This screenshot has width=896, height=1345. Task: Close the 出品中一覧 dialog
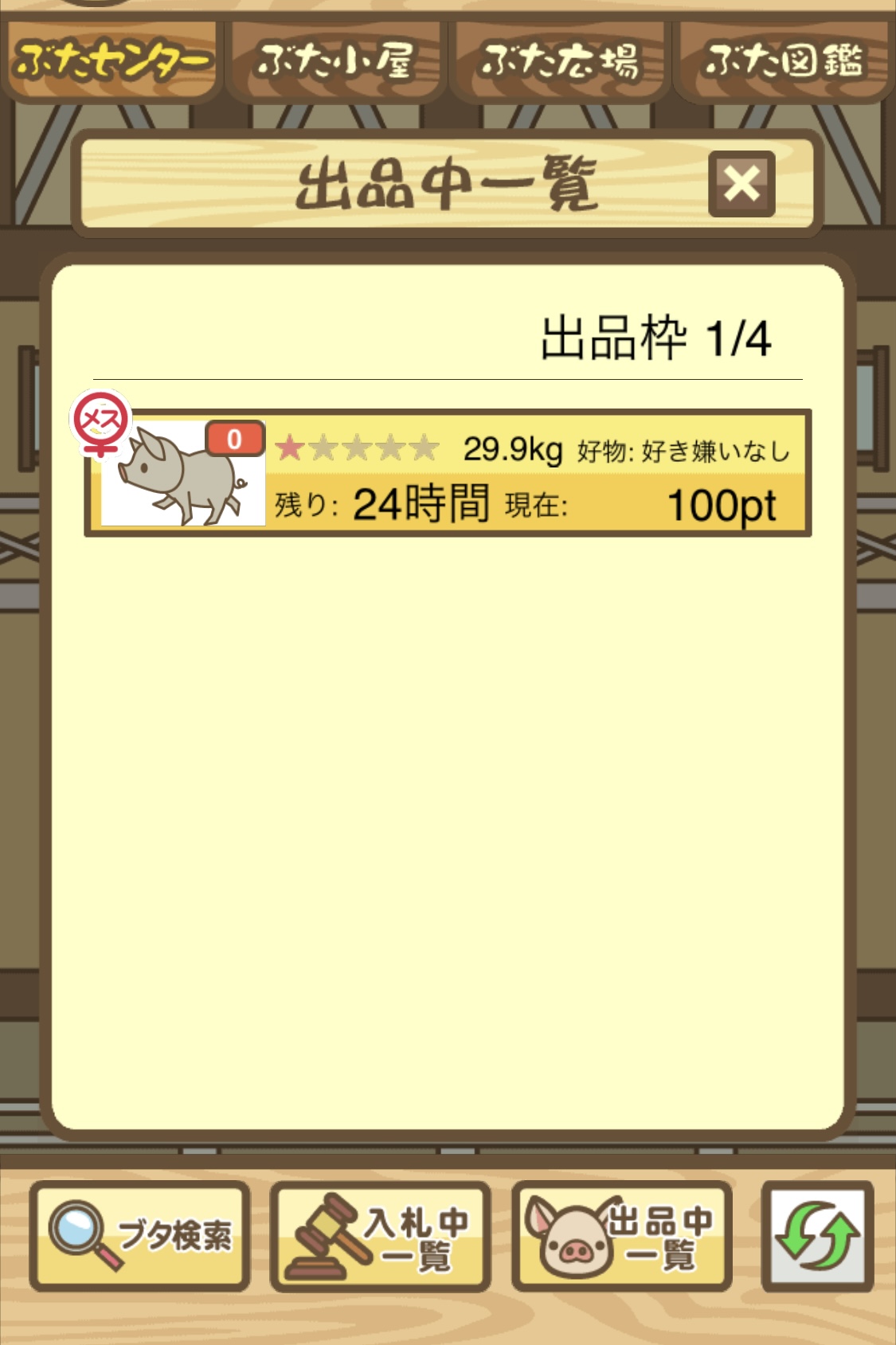(741, 184)
